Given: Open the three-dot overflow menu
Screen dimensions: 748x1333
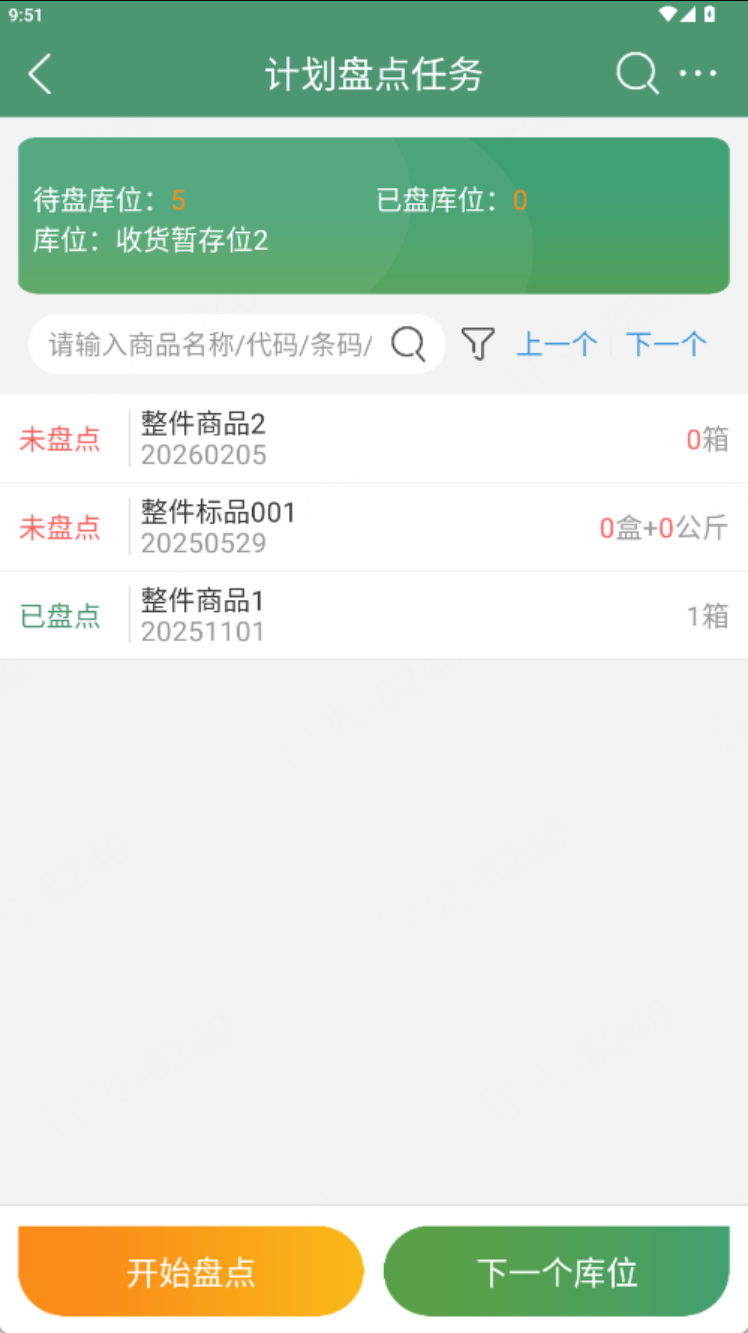Looking at the screenshot, I should click(x=698, y=74).
